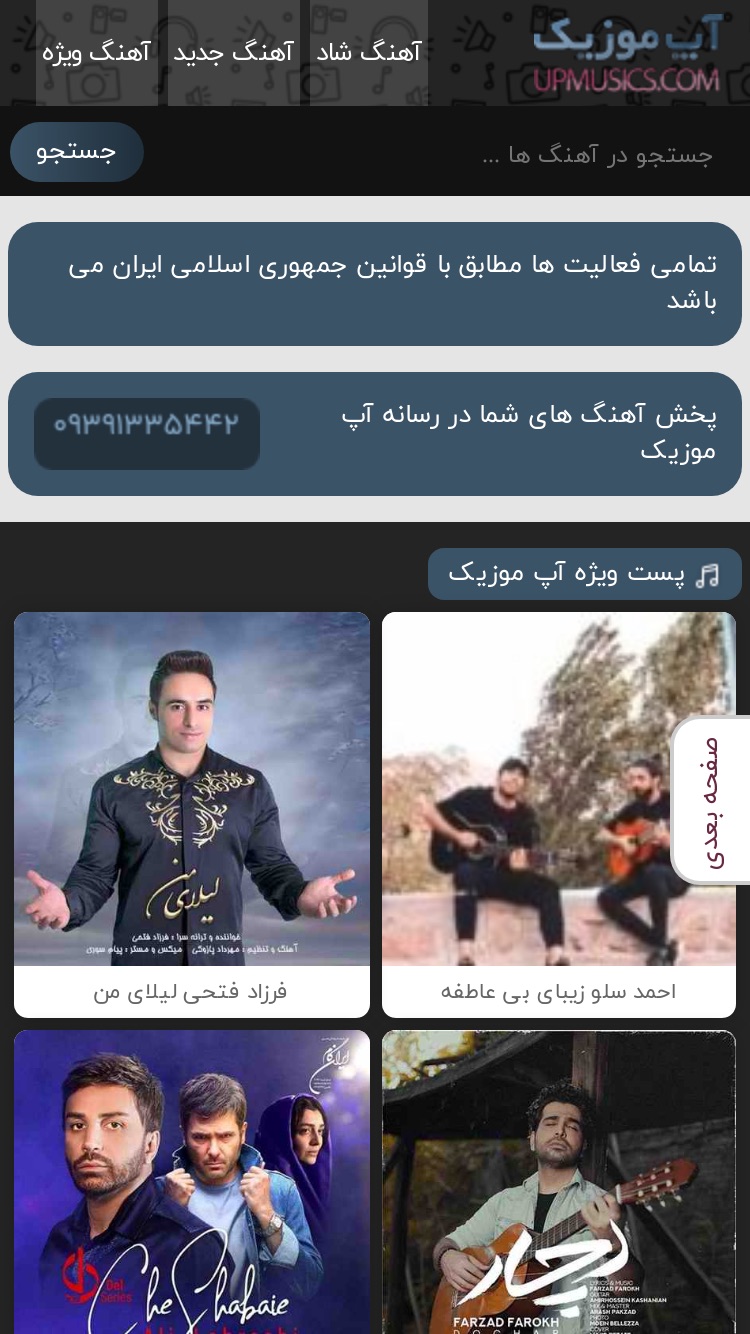Open the Che Shabaie song post

[192, 1182]
